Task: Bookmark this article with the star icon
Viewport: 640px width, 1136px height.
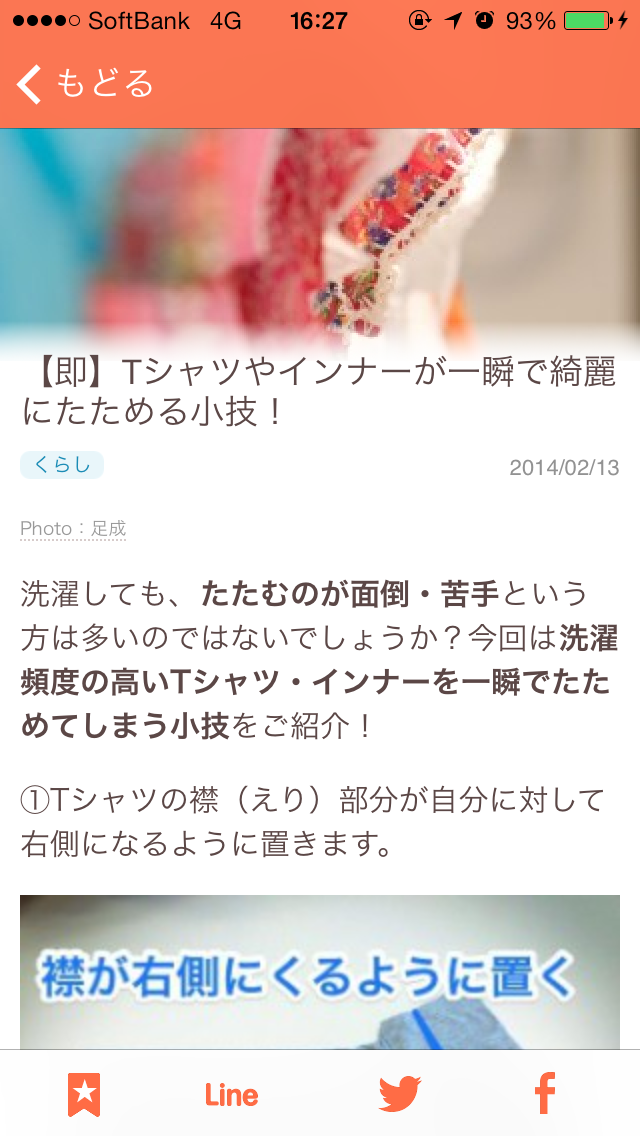Action: pos(84,1095)
